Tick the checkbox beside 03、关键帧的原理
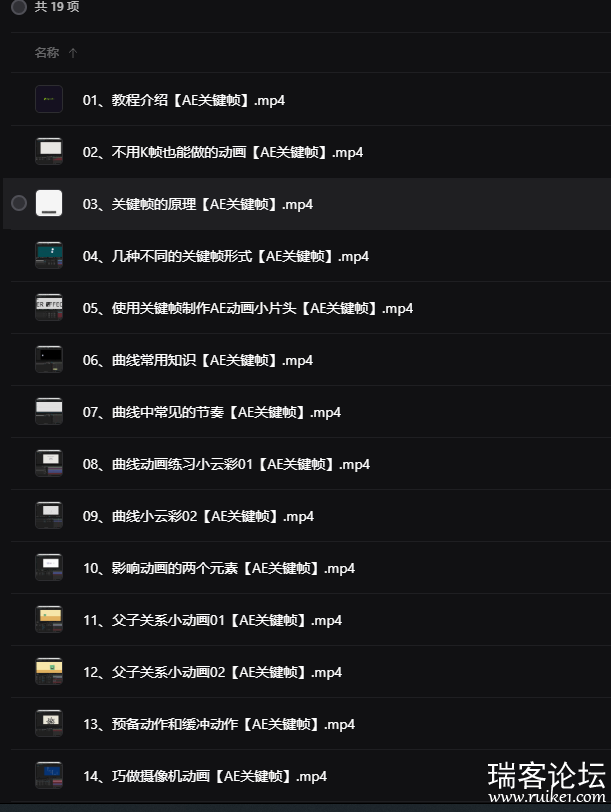Image resolution: width=611 pixels, height=812 pixels. [x=18, y=204]
